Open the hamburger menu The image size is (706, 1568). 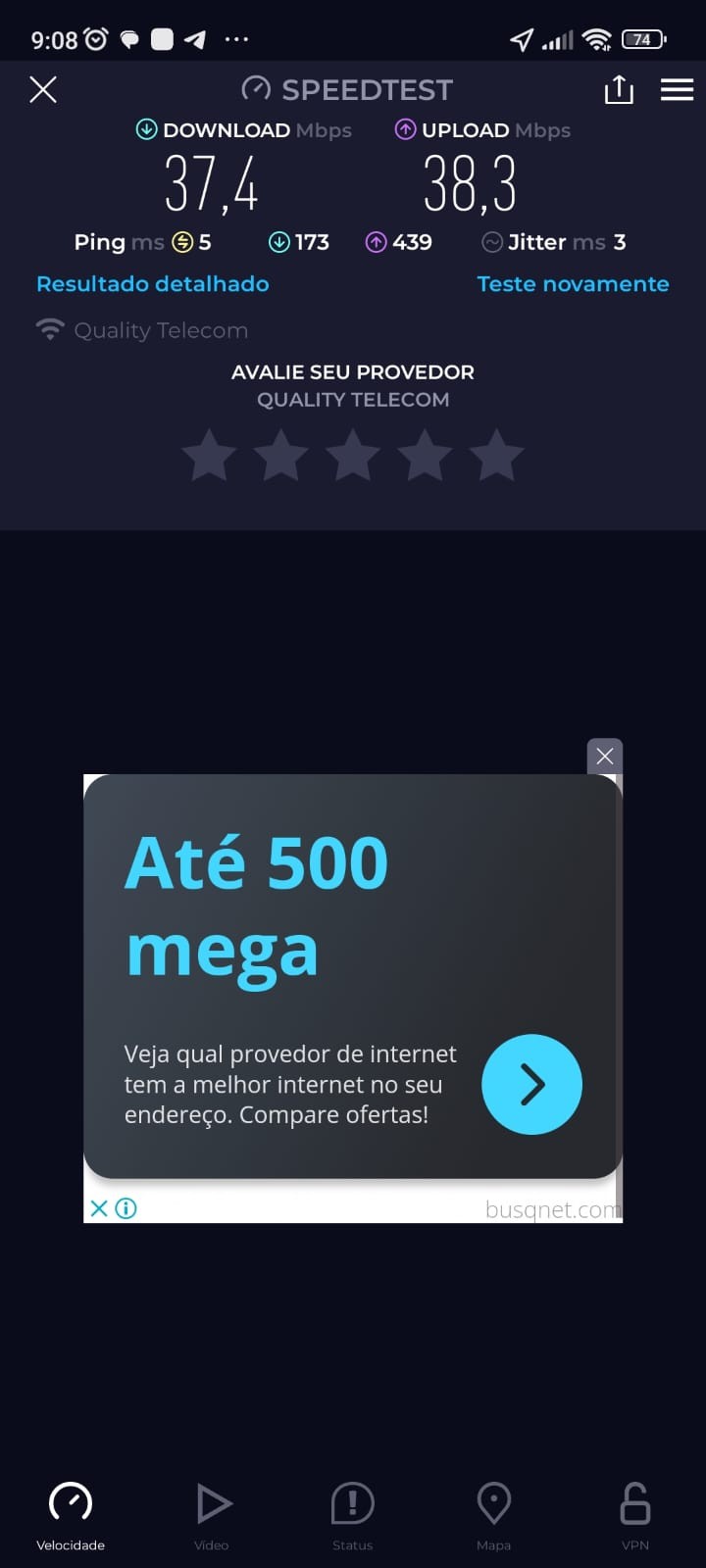coord(677,90)
